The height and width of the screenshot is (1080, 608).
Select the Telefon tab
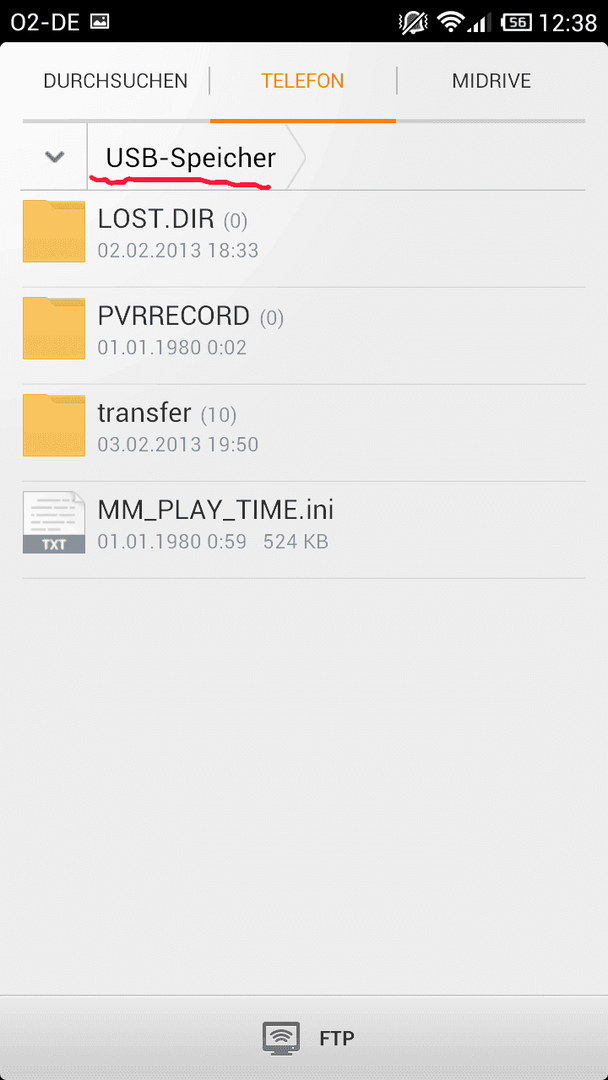click(303, 81)
